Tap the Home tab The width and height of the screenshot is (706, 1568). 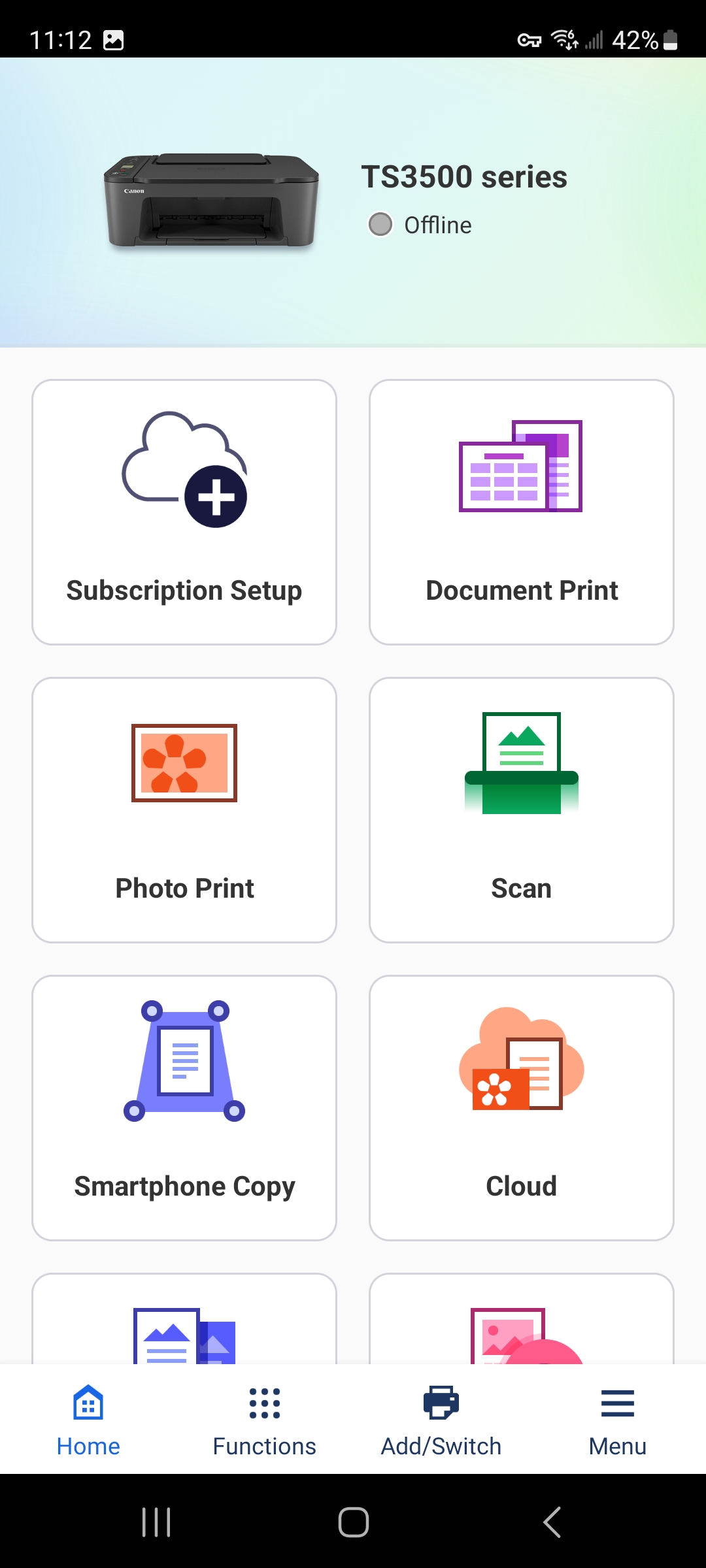[88, 1419]
